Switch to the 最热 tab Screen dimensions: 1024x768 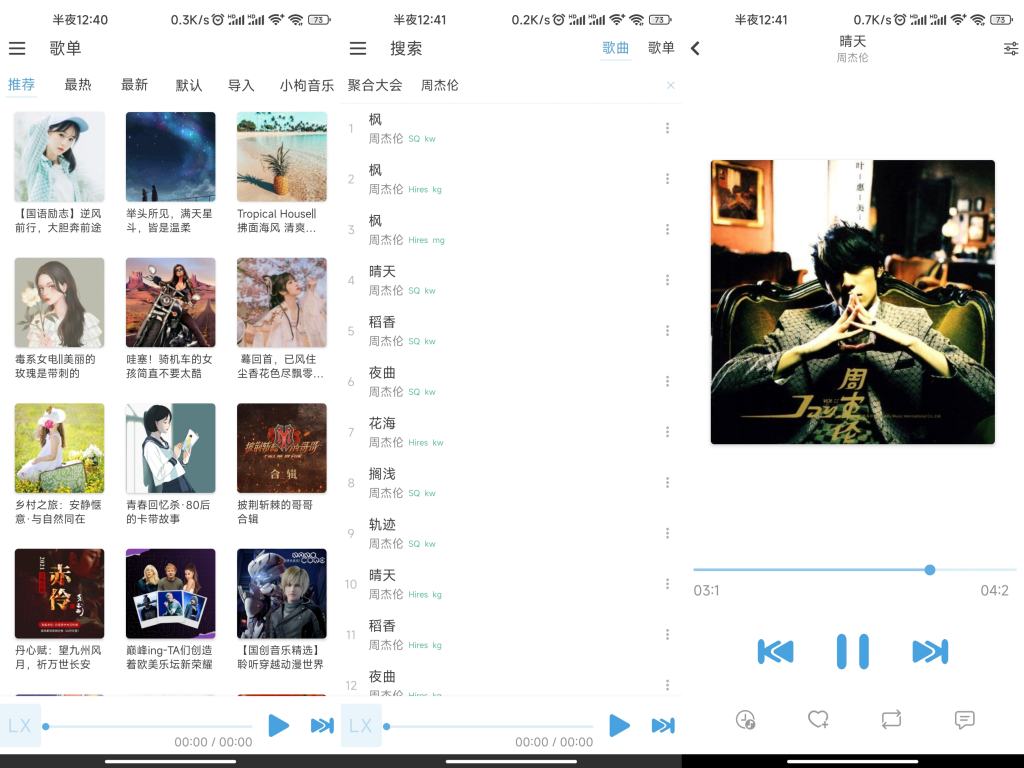pyautogui.click(x=78, y=85)
